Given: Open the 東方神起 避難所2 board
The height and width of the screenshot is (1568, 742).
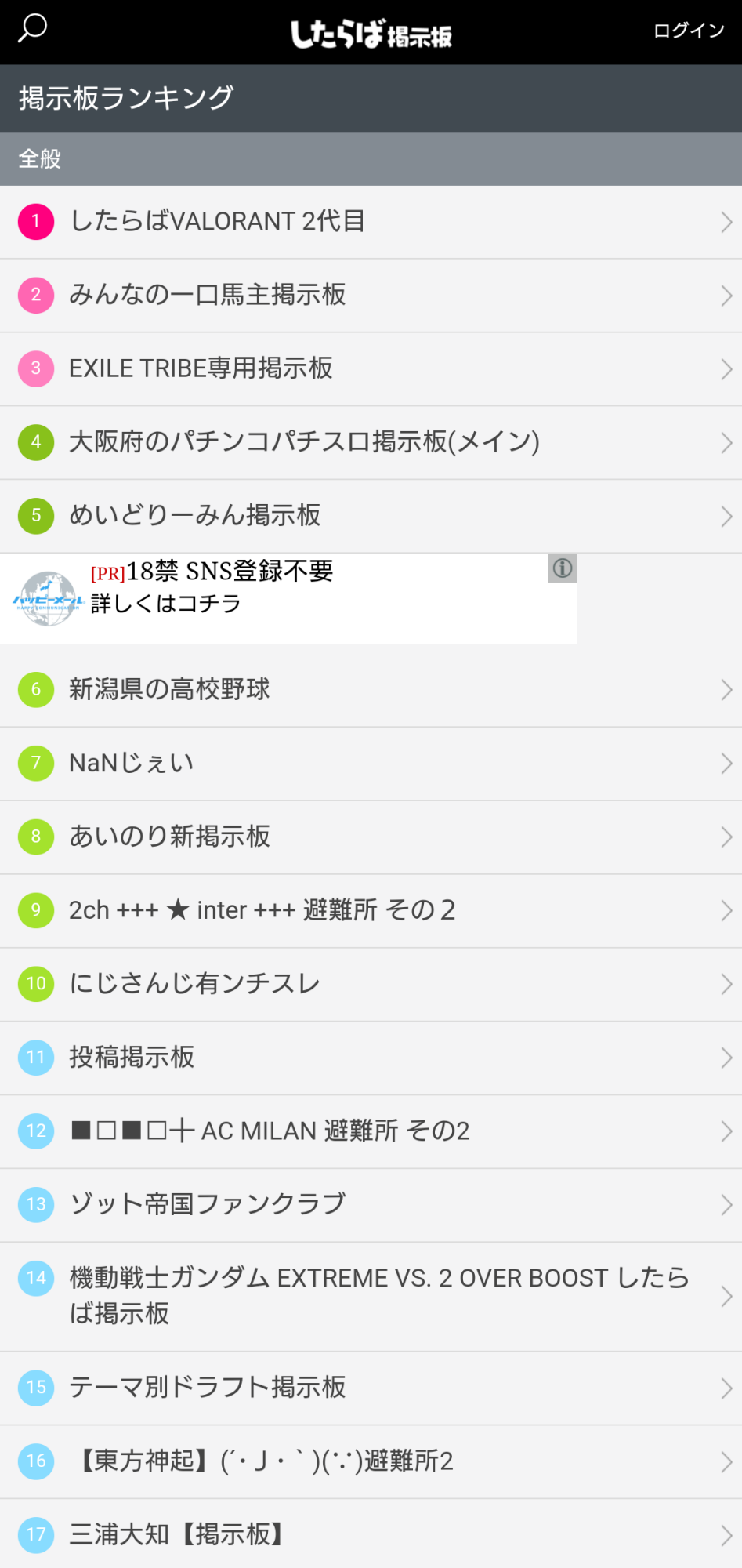Looking at the screenshot, I should point(371,1462).
